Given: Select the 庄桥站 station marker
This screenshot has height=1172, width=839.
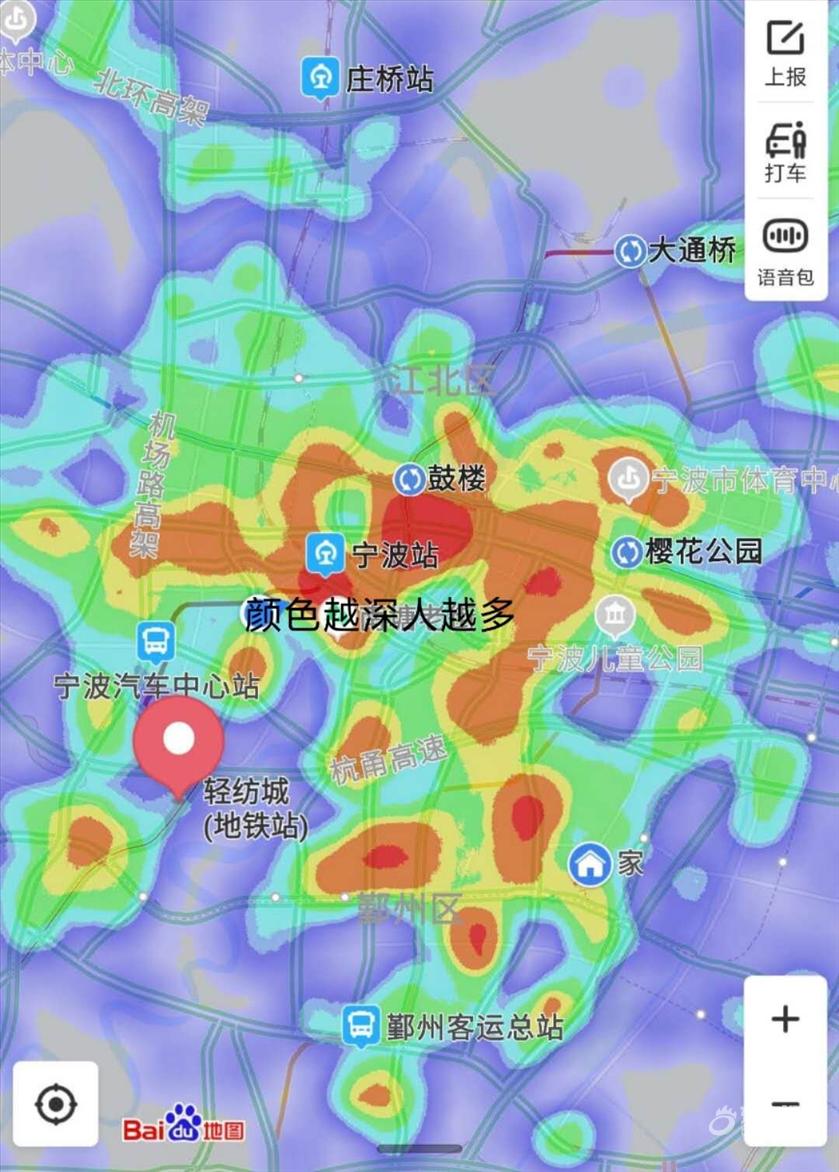Looking at the screenshot, I should (320, 79).
